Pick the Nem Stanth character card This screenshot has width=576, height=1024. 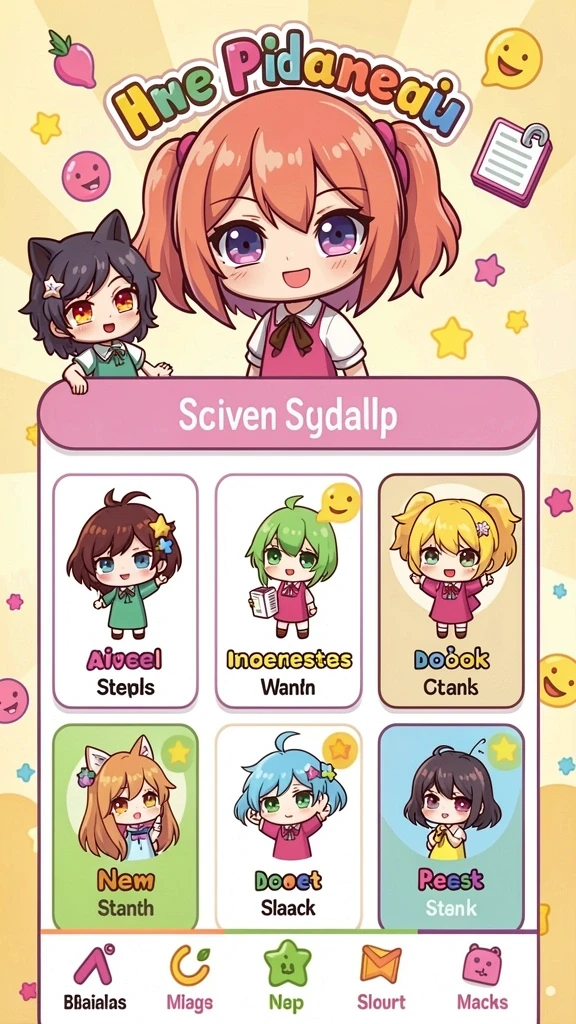pos(125,827)
